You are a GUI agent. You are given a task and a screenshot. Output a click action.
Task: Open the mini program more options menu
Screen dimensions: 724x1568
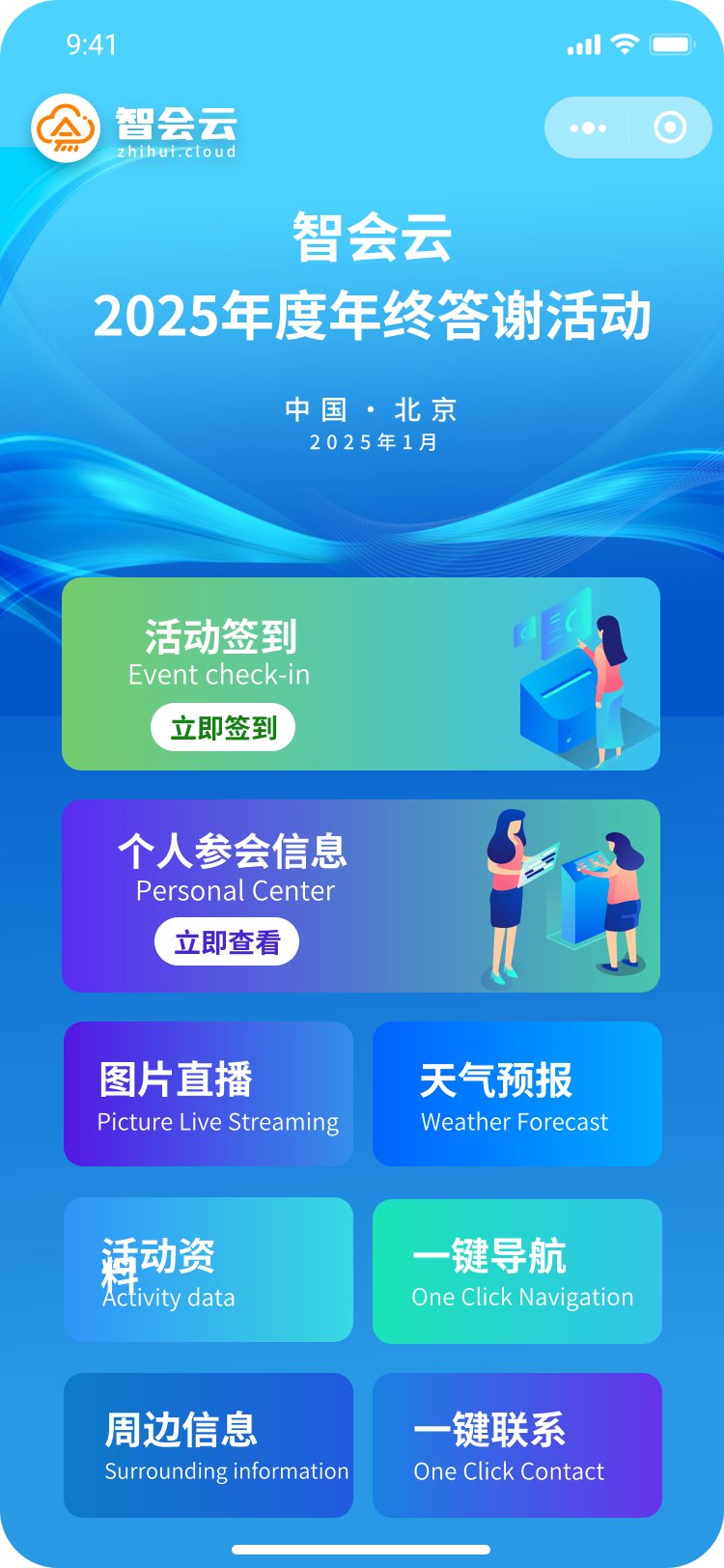pyautogui.click(x=588, y=127)
